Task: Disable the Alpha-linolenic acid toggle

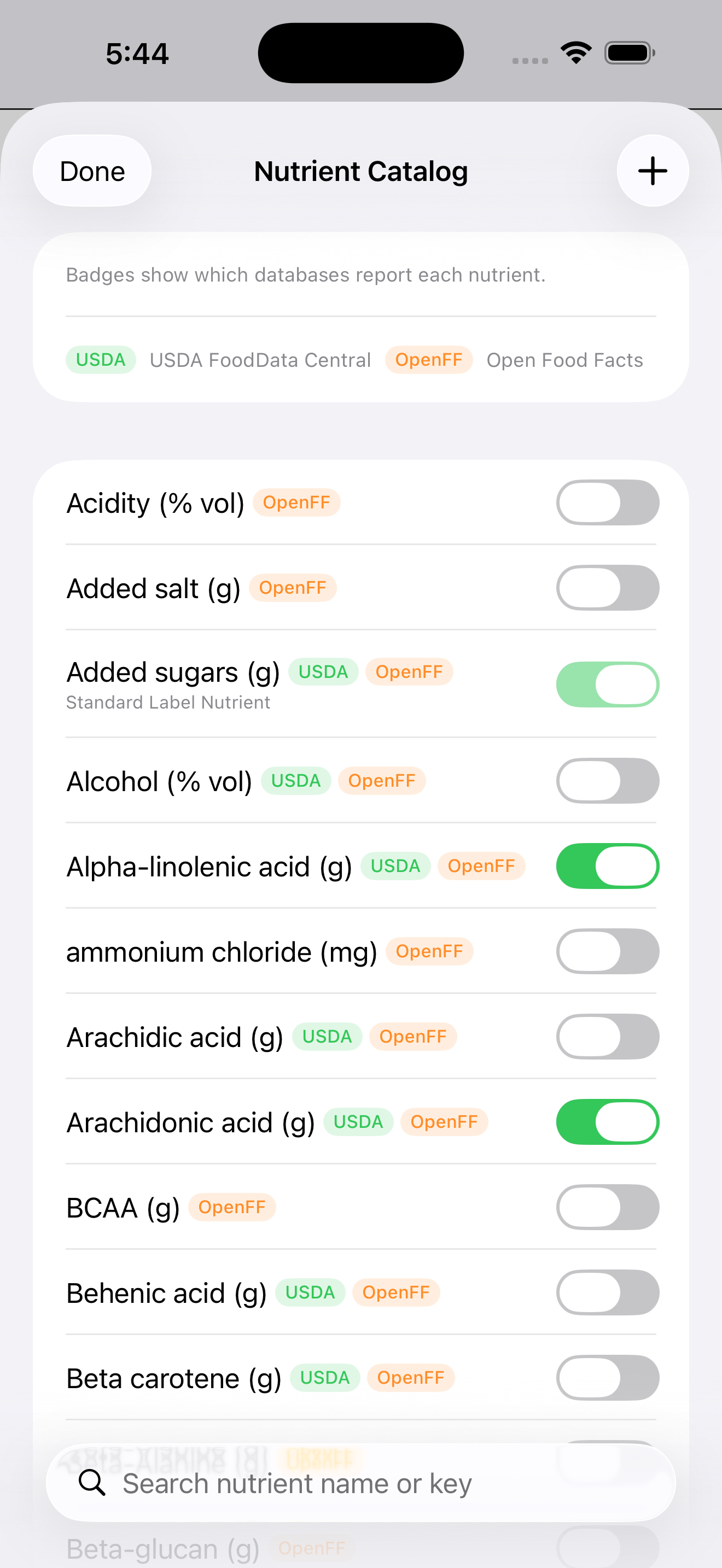Action: (607, 865)
